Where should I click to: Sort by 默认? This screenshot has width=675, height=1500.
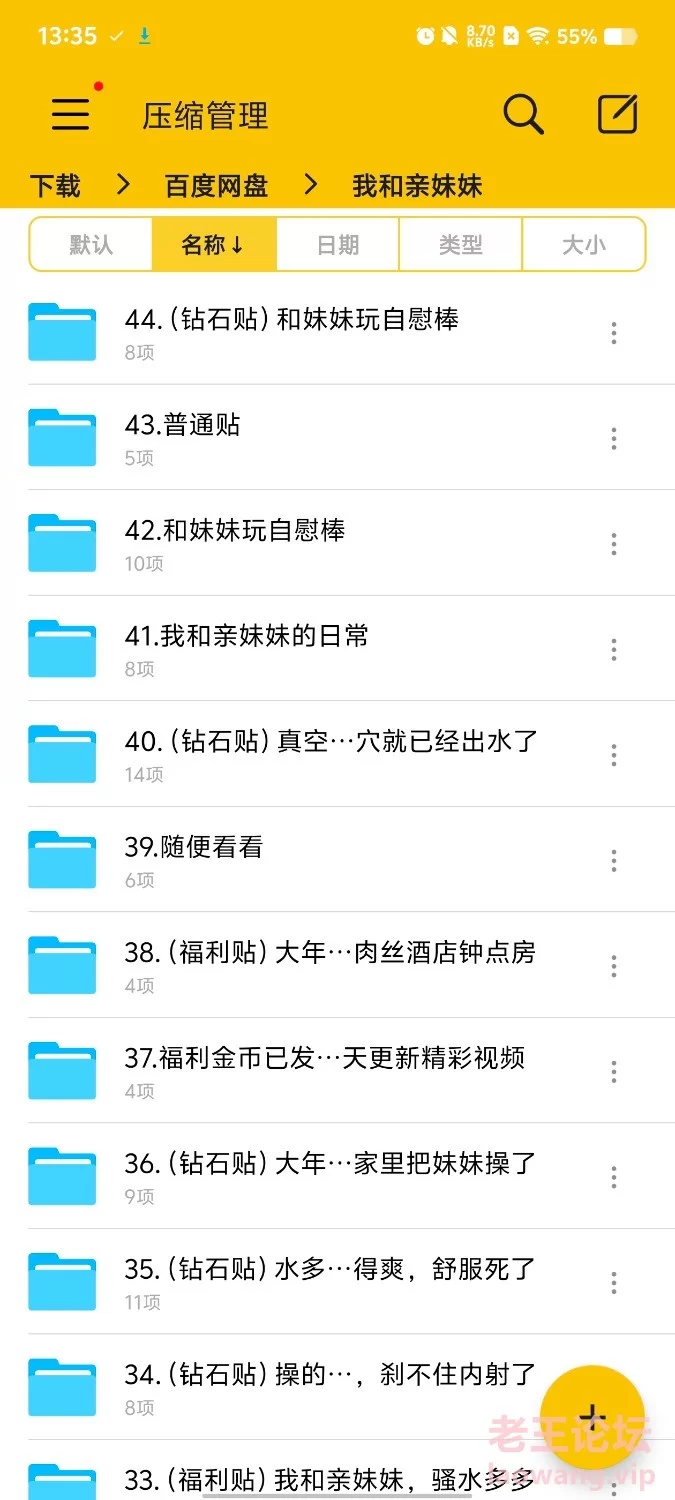[x=91, y=245]
